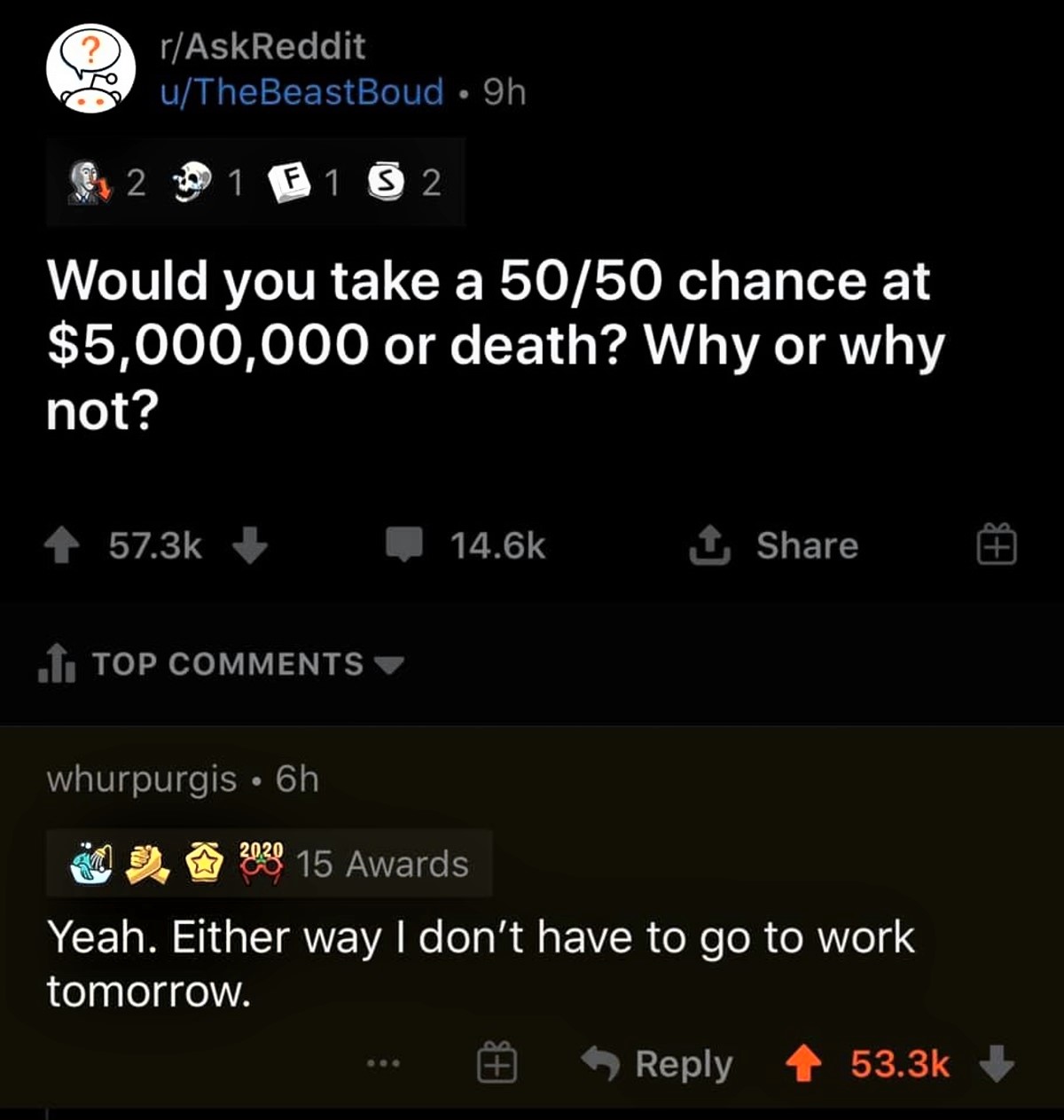Tap the AskReddit community avatar
This screenshot has height=1120, width=1064.
tap(90, 67)
